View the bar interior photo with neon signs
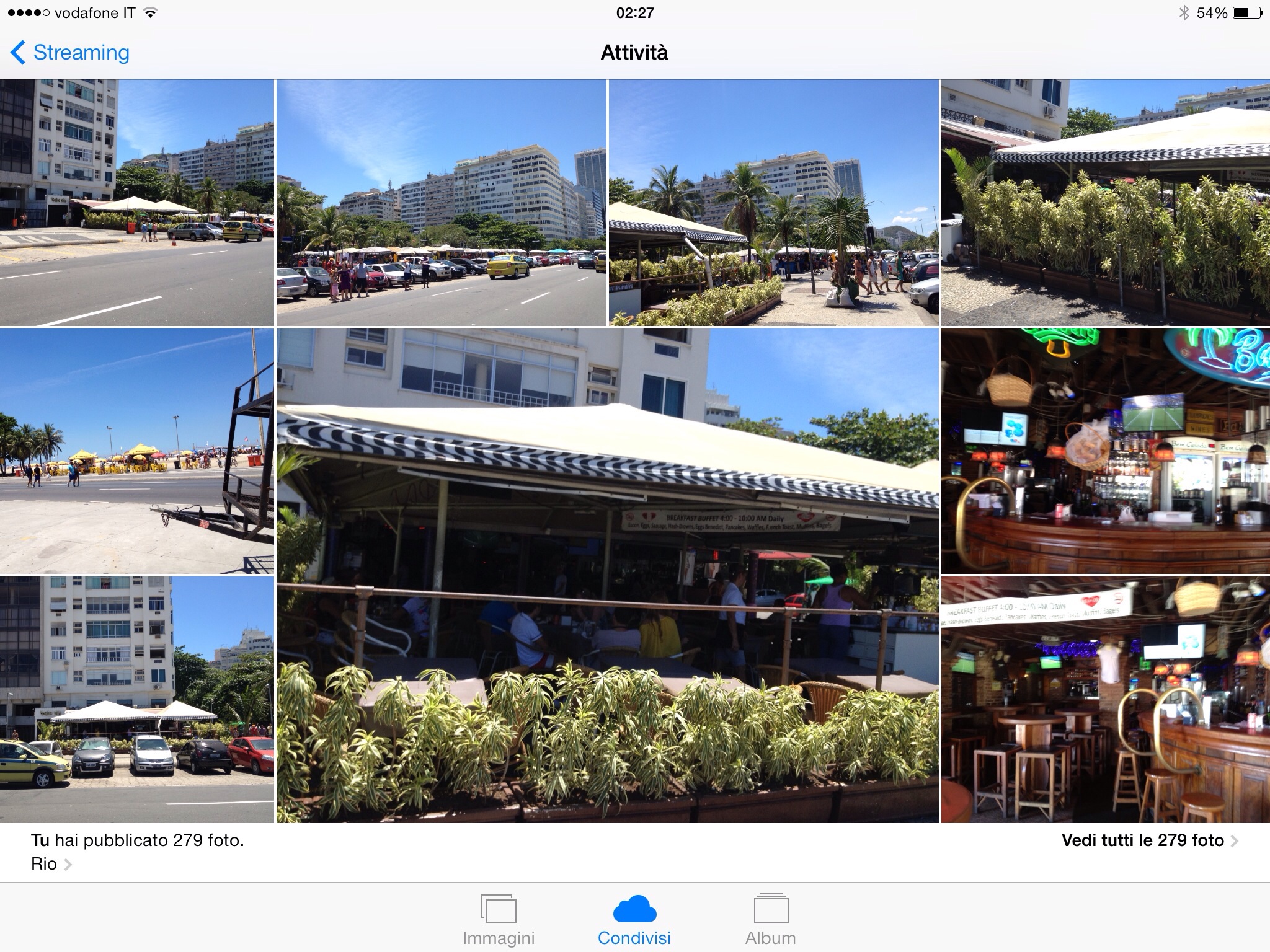The image size is (1270, 952). 1105,451
